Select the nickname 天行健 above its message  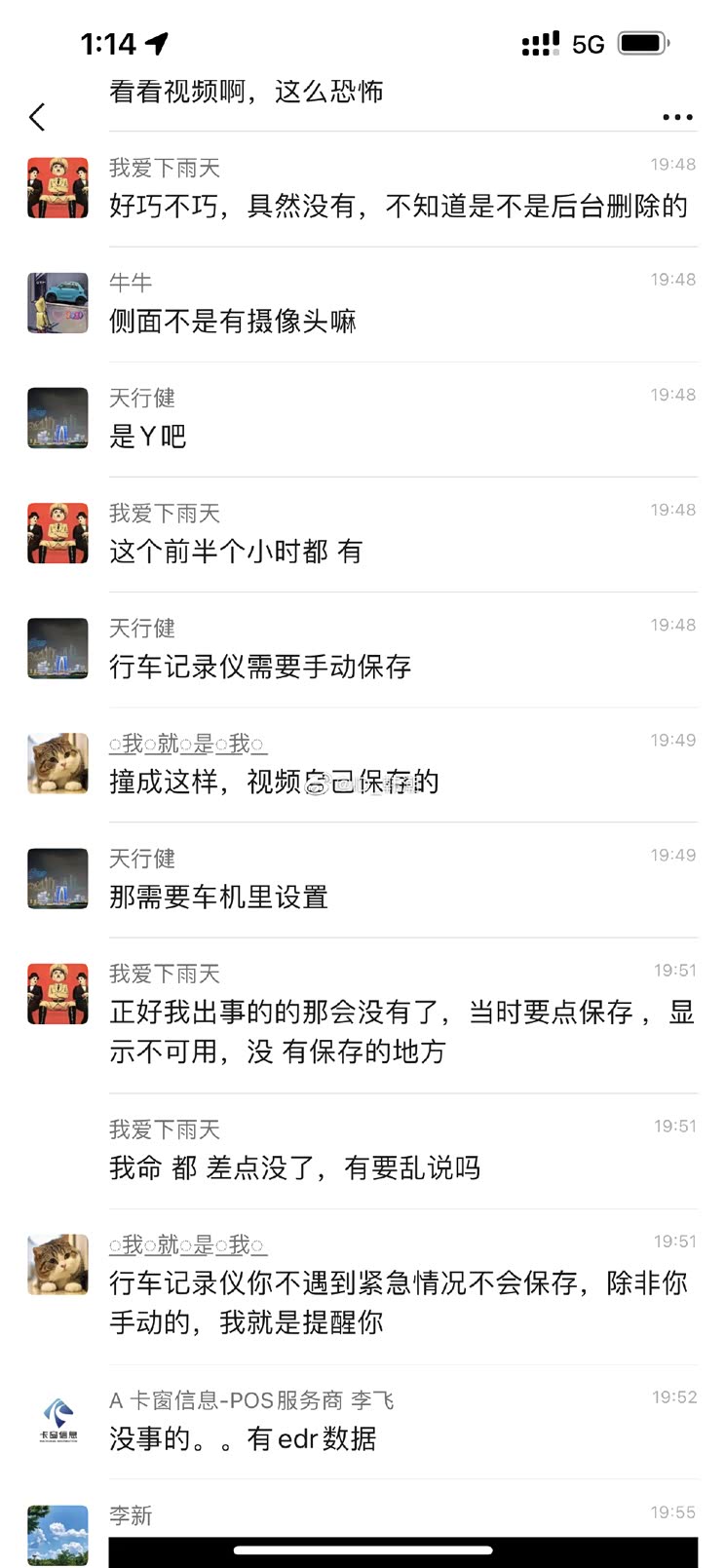pos(143,398)
